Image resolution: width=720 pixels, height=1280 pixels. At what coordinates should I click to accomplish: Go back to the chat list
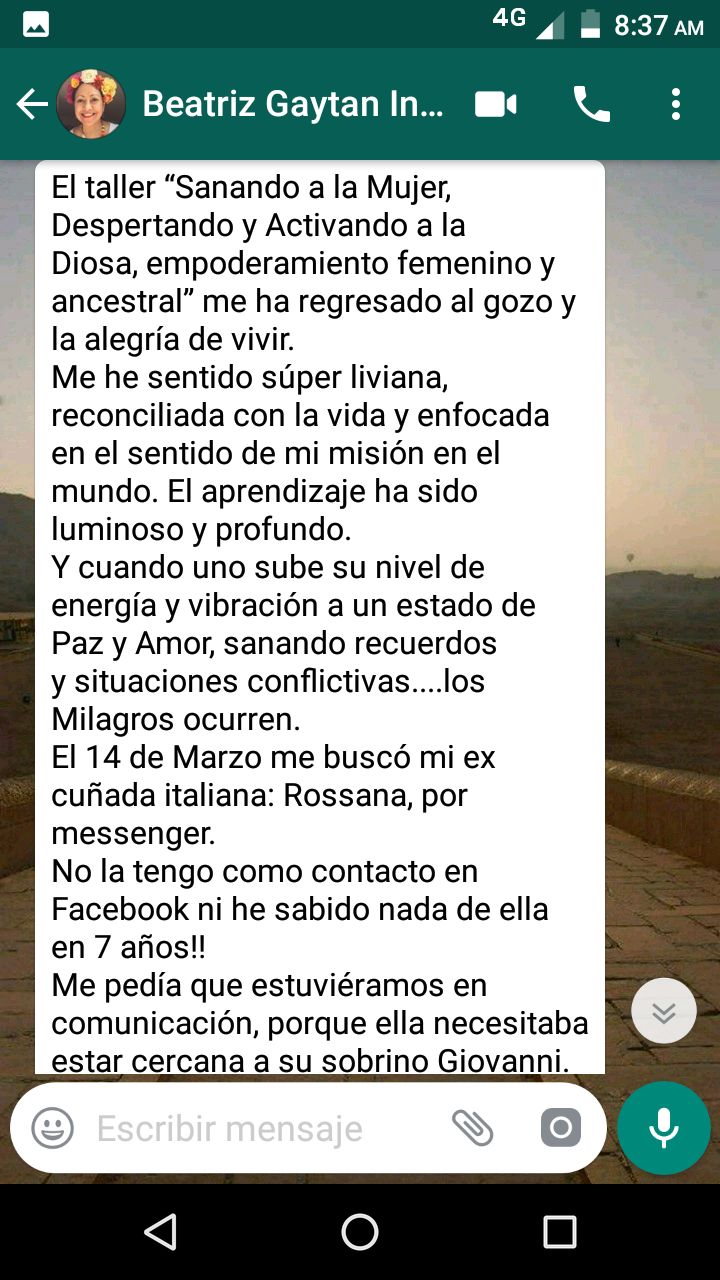click(32, 104)
